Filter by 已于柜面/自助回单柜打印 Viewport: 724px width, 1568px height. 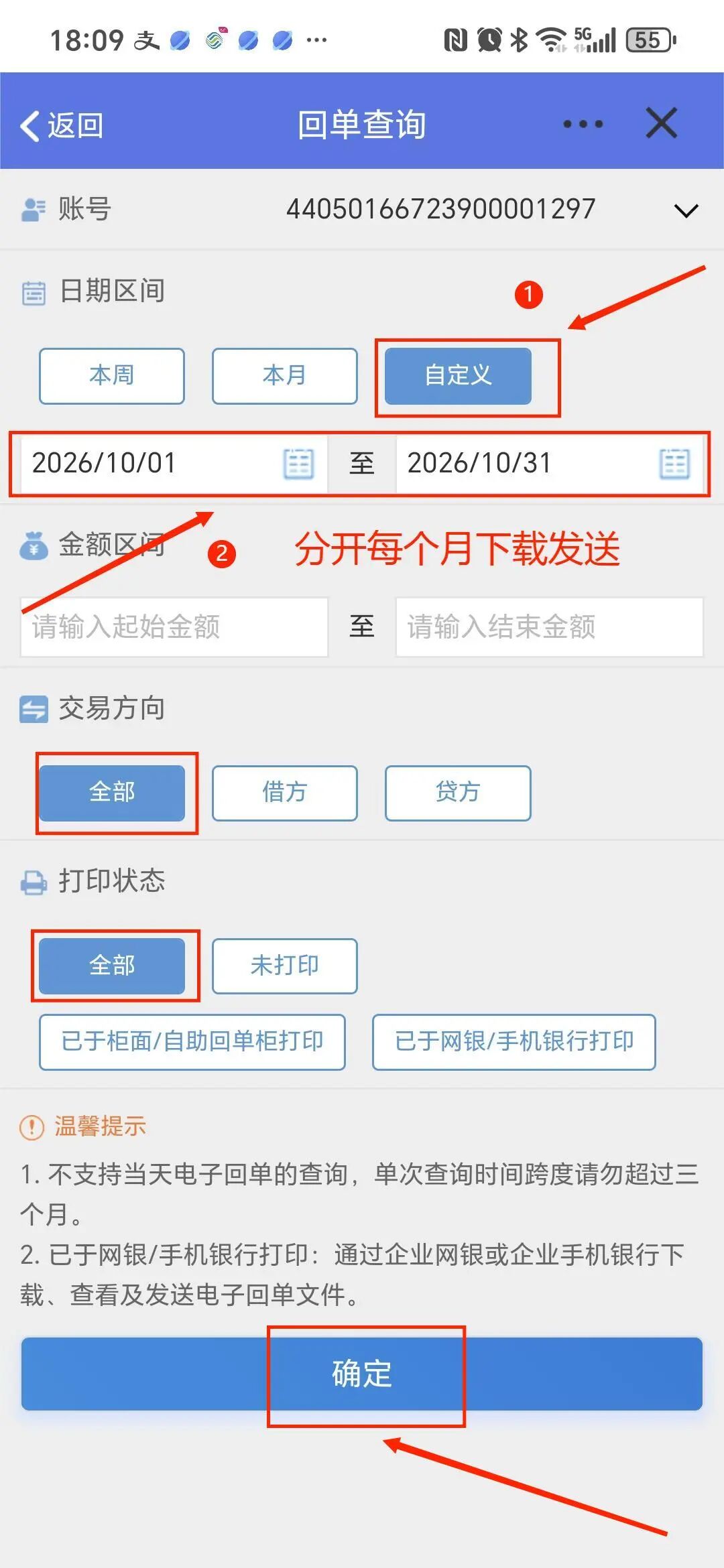[192, 1041]
